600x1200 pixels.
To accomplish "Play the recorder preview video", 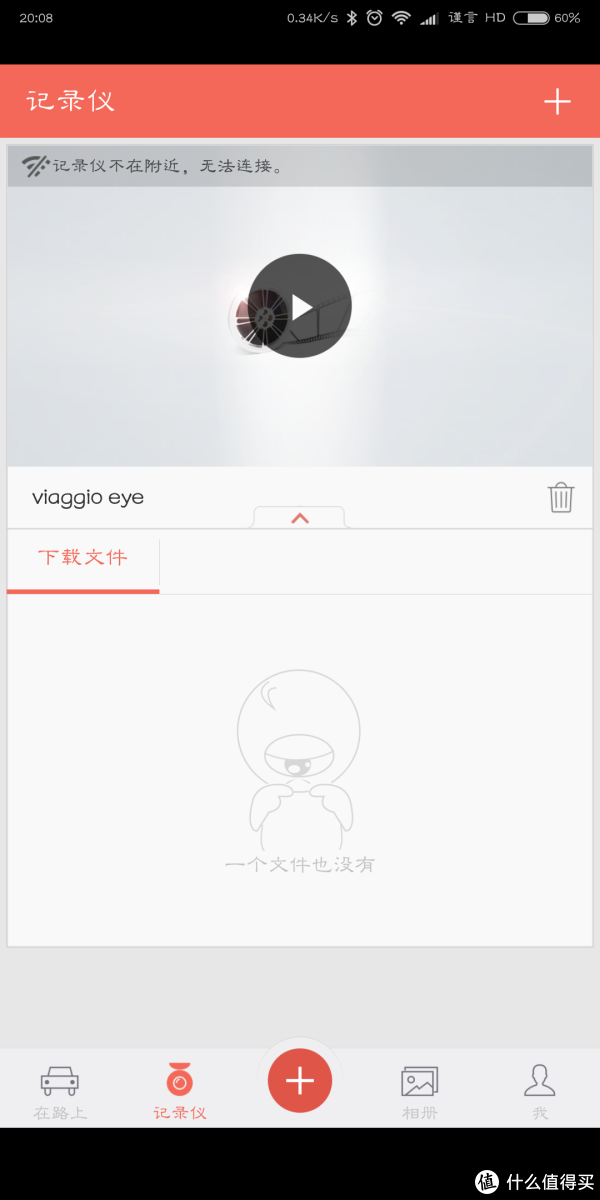I will pos(300,306).
